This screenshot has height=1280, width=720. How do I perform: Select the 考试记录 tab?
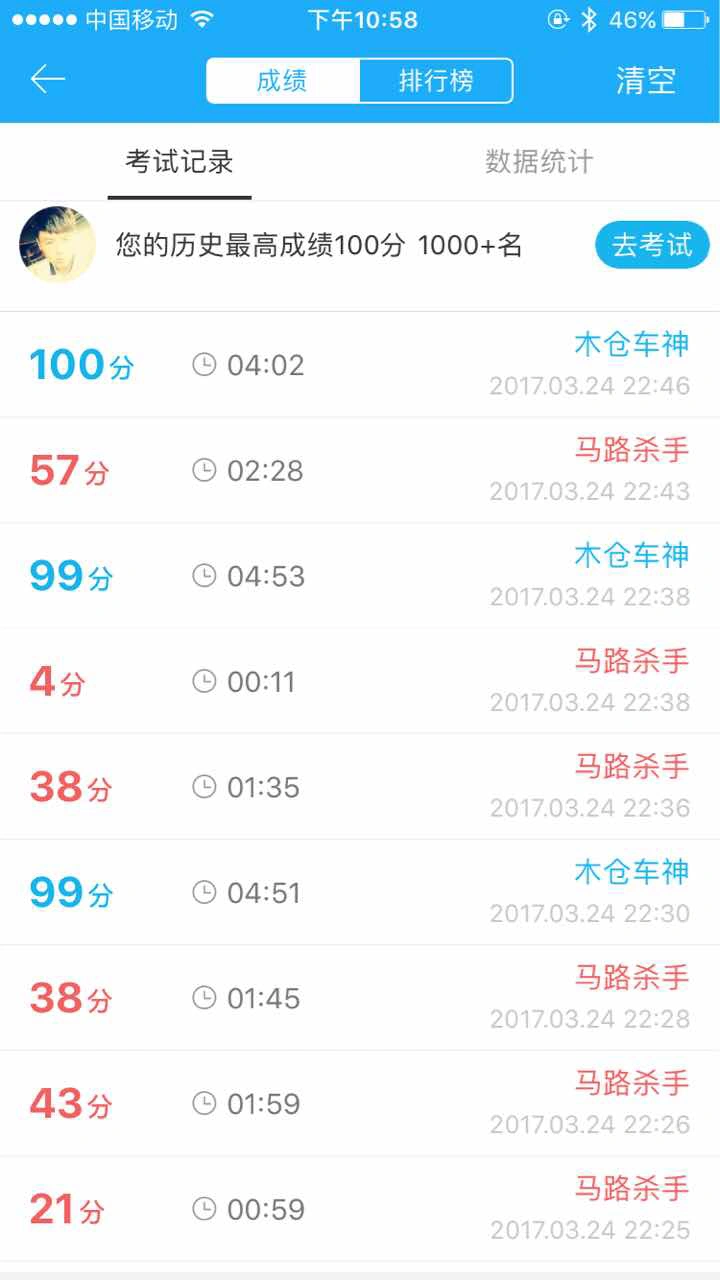pyautogui.click(x=179, y=162)
